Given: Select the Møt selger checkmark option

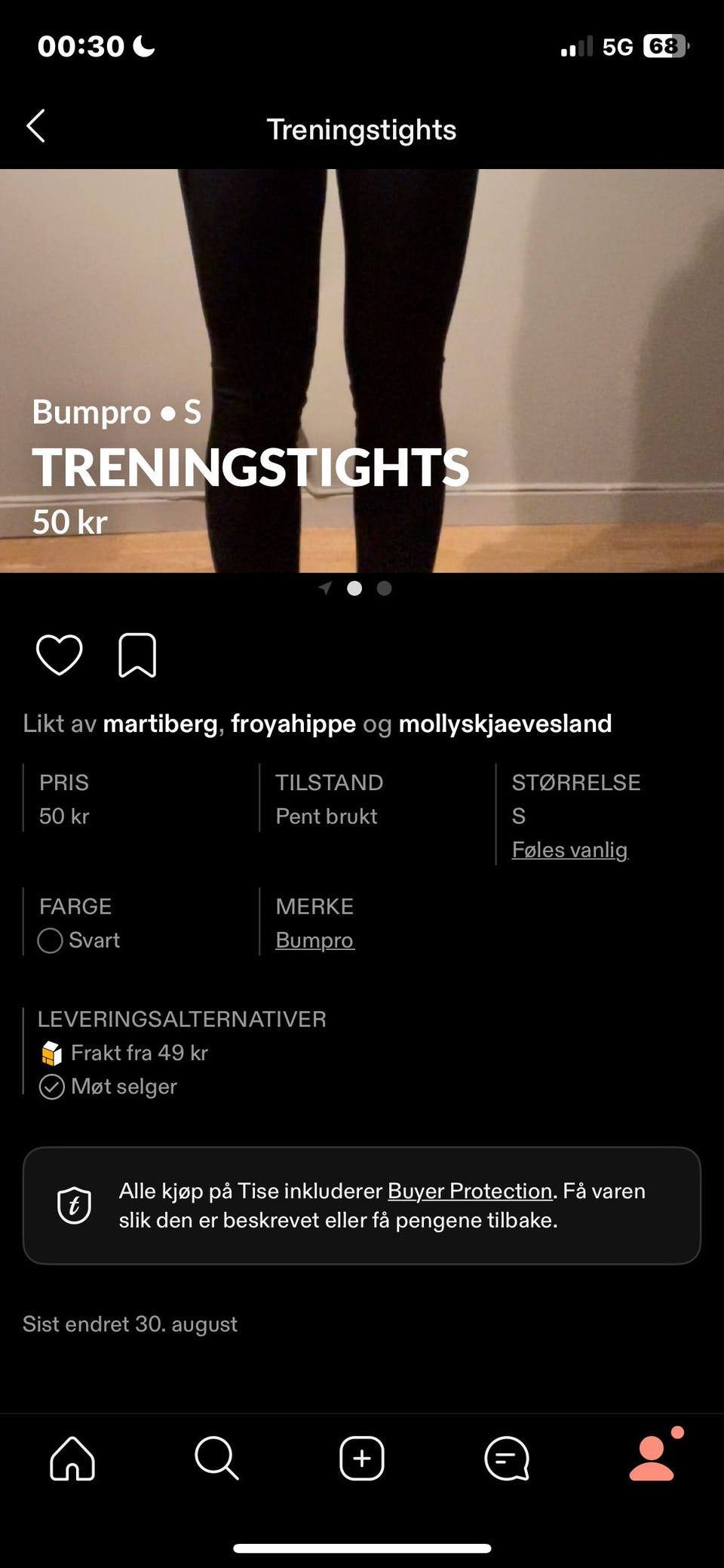Looking at the screenshot, I should 51,1087.
